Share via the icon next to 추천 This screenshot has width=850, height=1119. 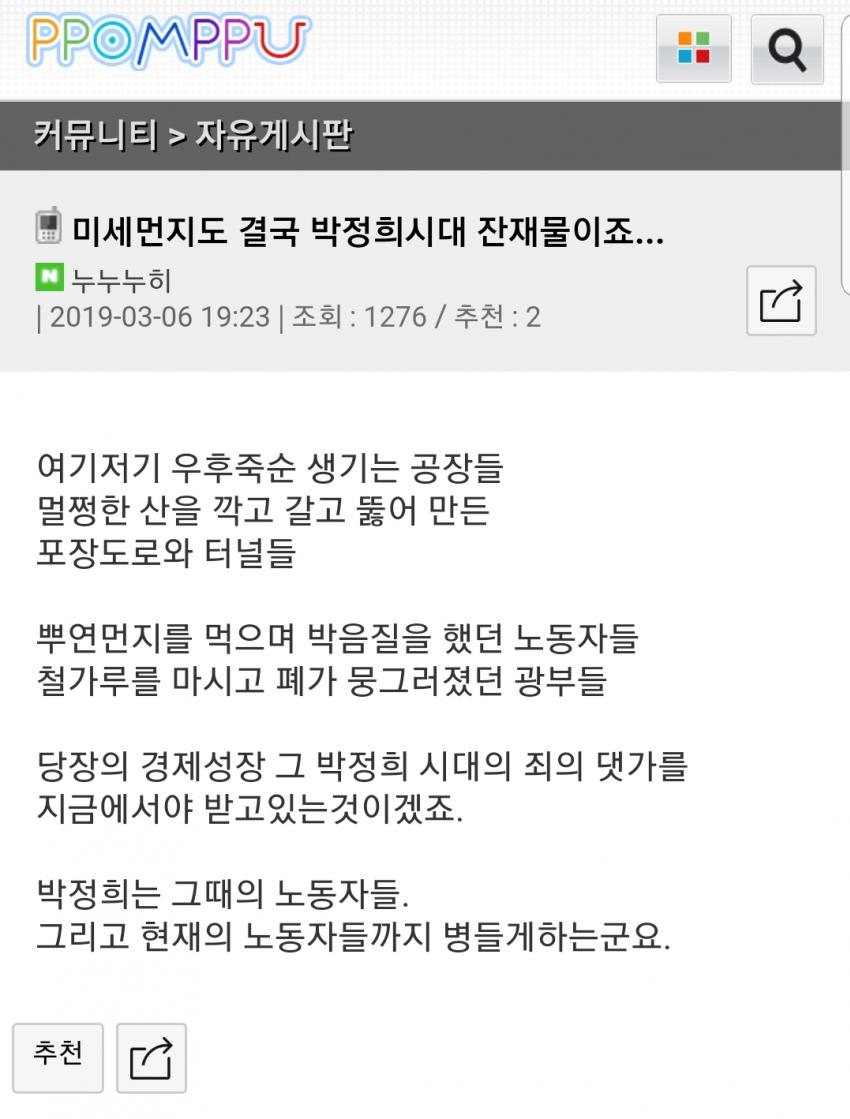[151, 1058]
